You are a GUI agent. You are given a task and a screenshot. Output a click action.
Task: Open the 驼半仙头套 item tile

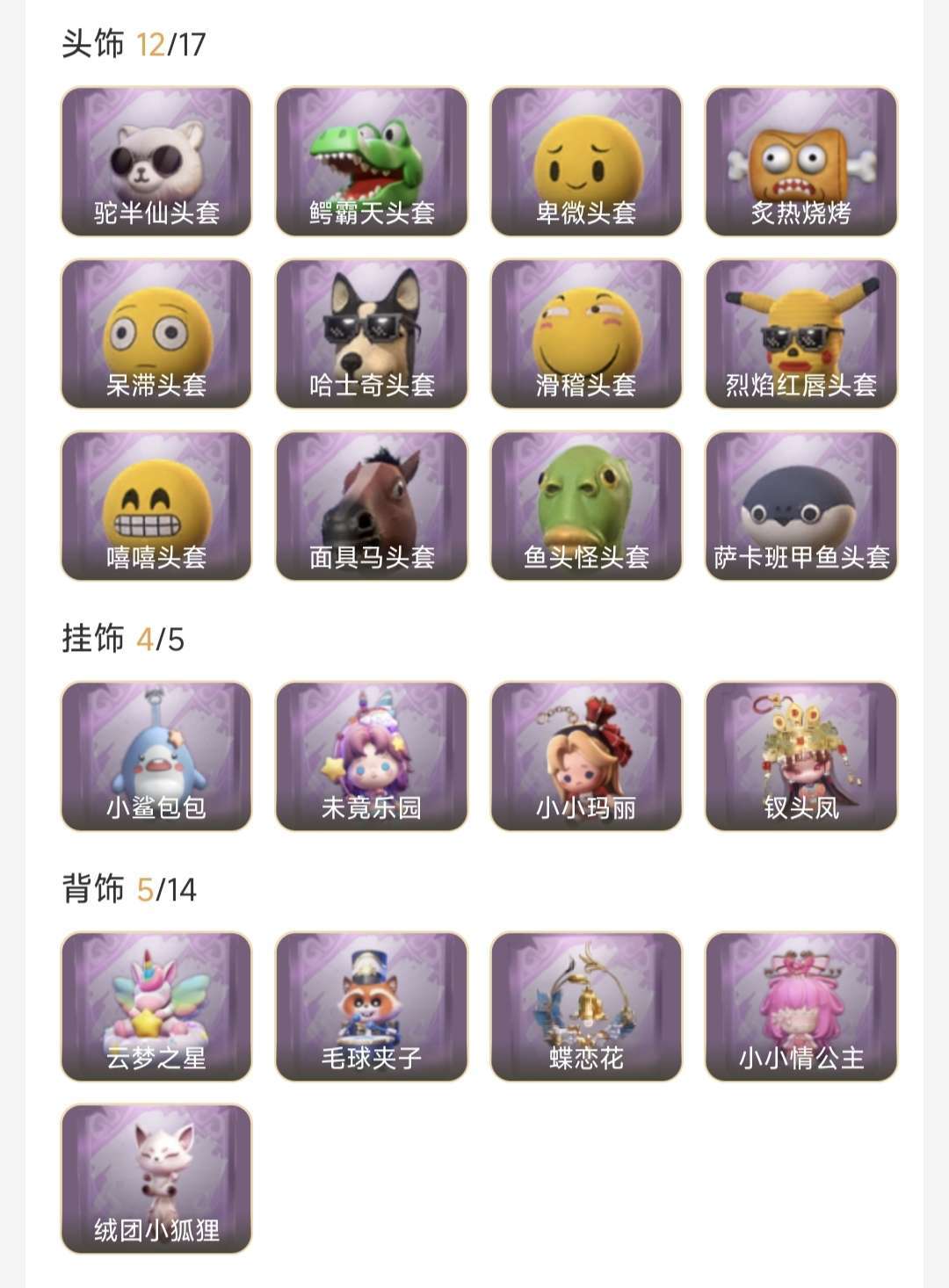tap(156, 162)
